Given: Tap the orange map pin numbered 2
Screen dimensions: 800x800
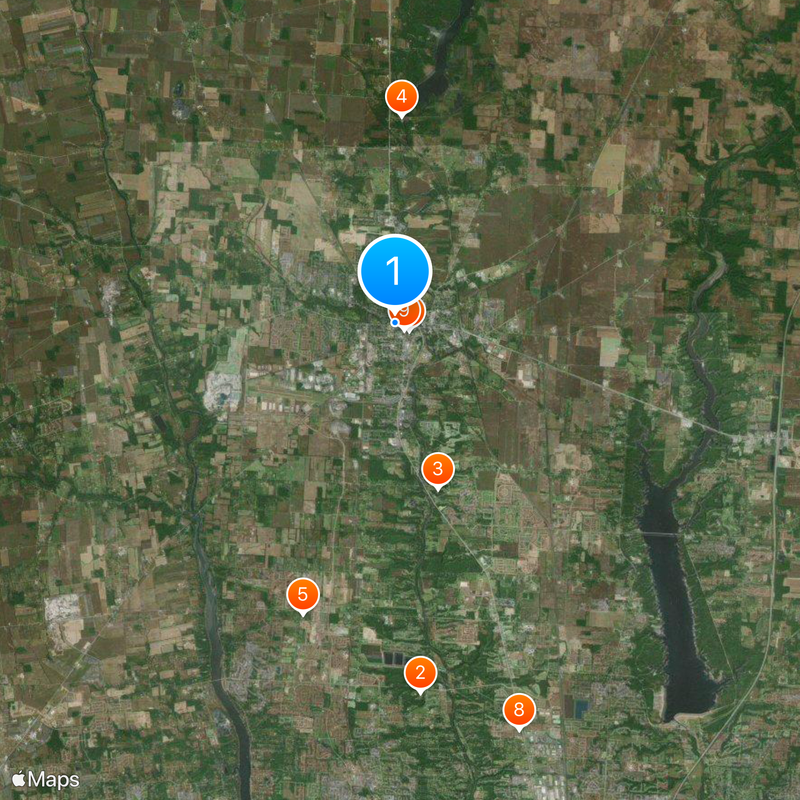Looking at the screenshot, I should point(420,674).
